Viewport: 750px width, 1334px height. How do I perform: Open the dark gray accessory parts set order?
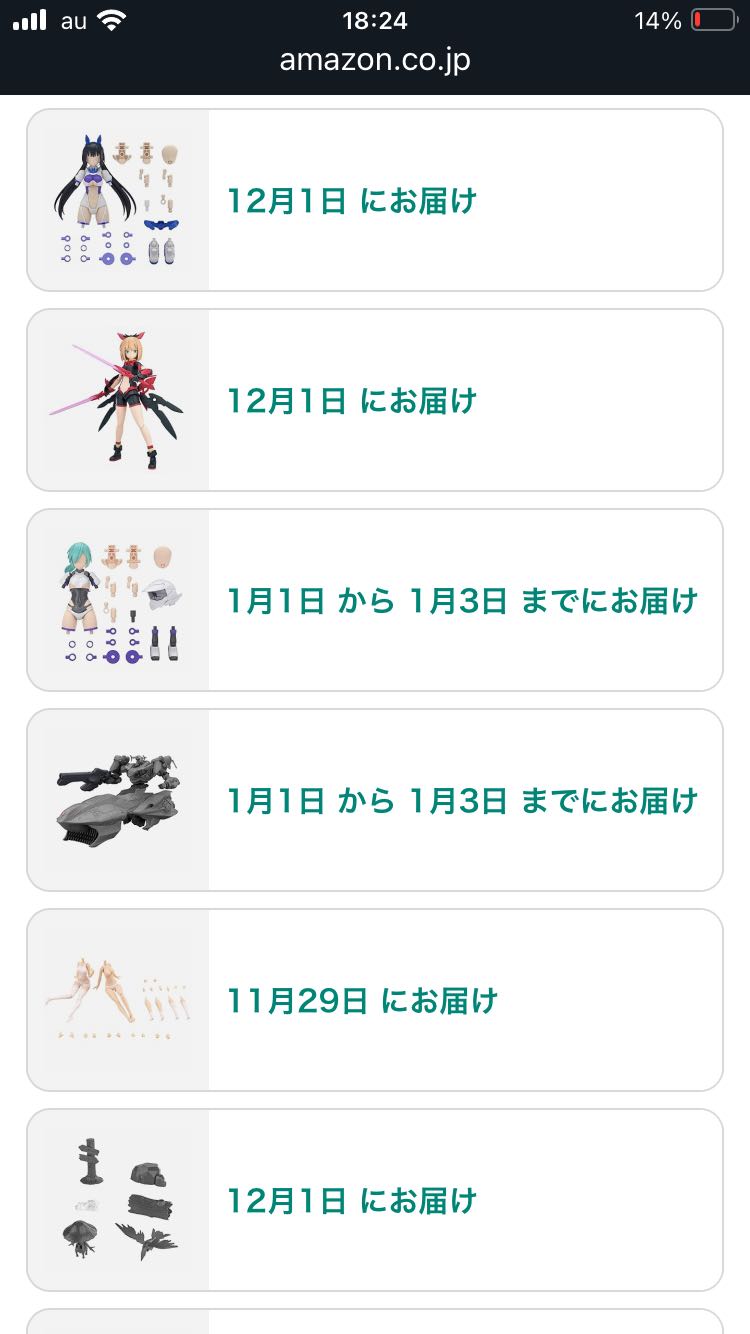pos(374,1200)
